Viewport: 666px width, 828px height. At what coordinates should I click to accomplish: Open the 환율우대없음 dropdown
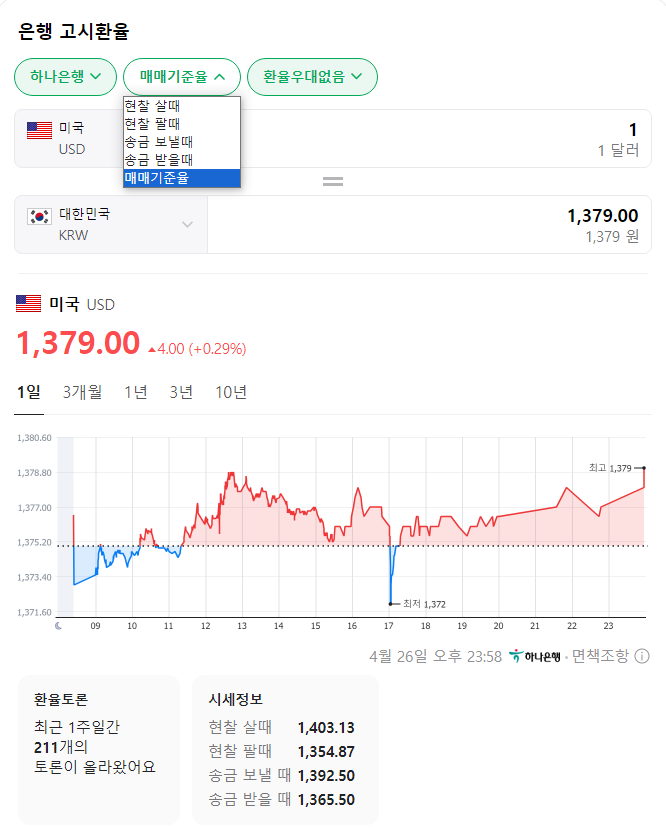tap(312, 76)
